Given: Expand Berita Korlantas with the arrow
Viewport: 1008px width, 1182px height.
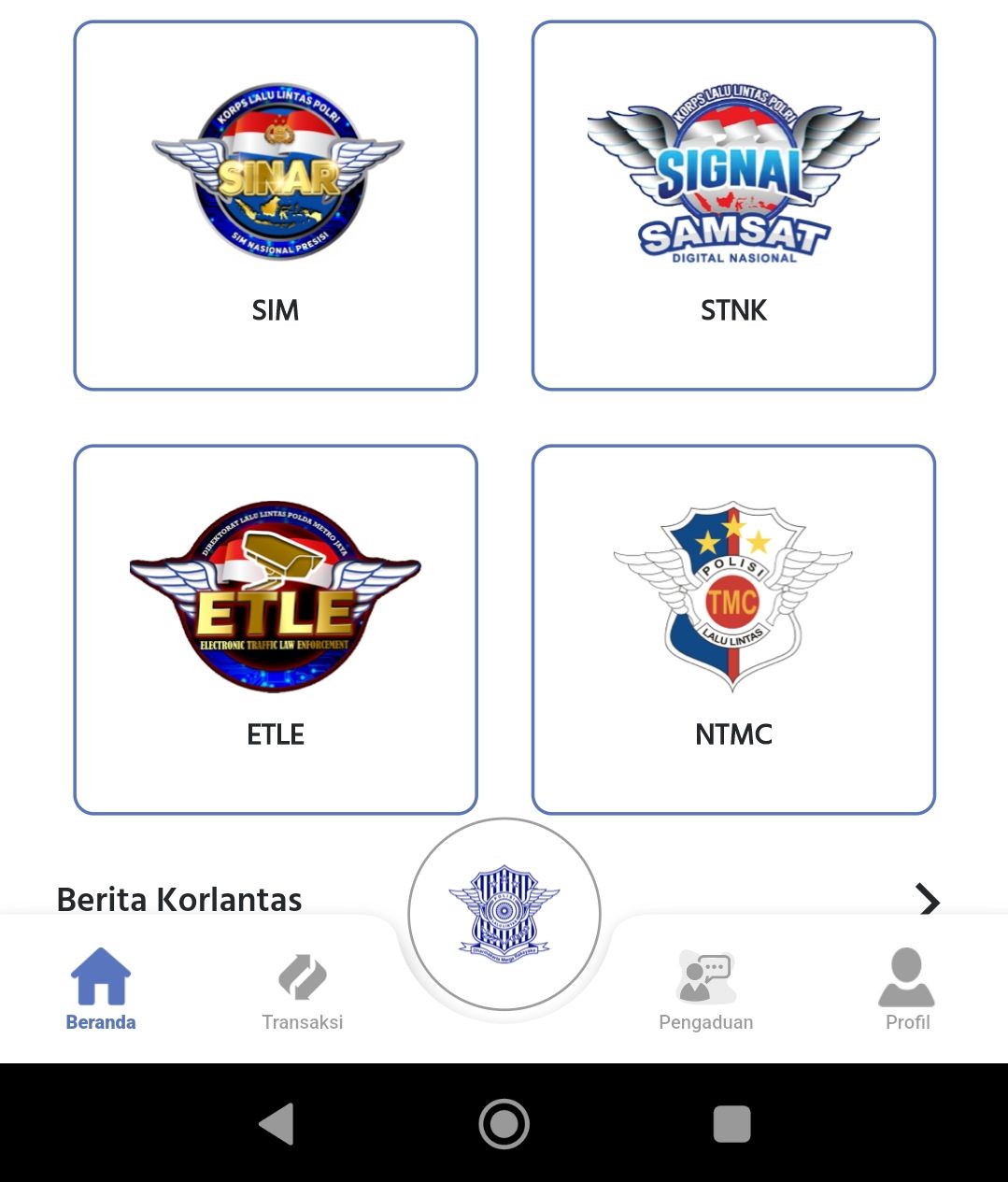Looking at the screenshot, I should 927,900.
